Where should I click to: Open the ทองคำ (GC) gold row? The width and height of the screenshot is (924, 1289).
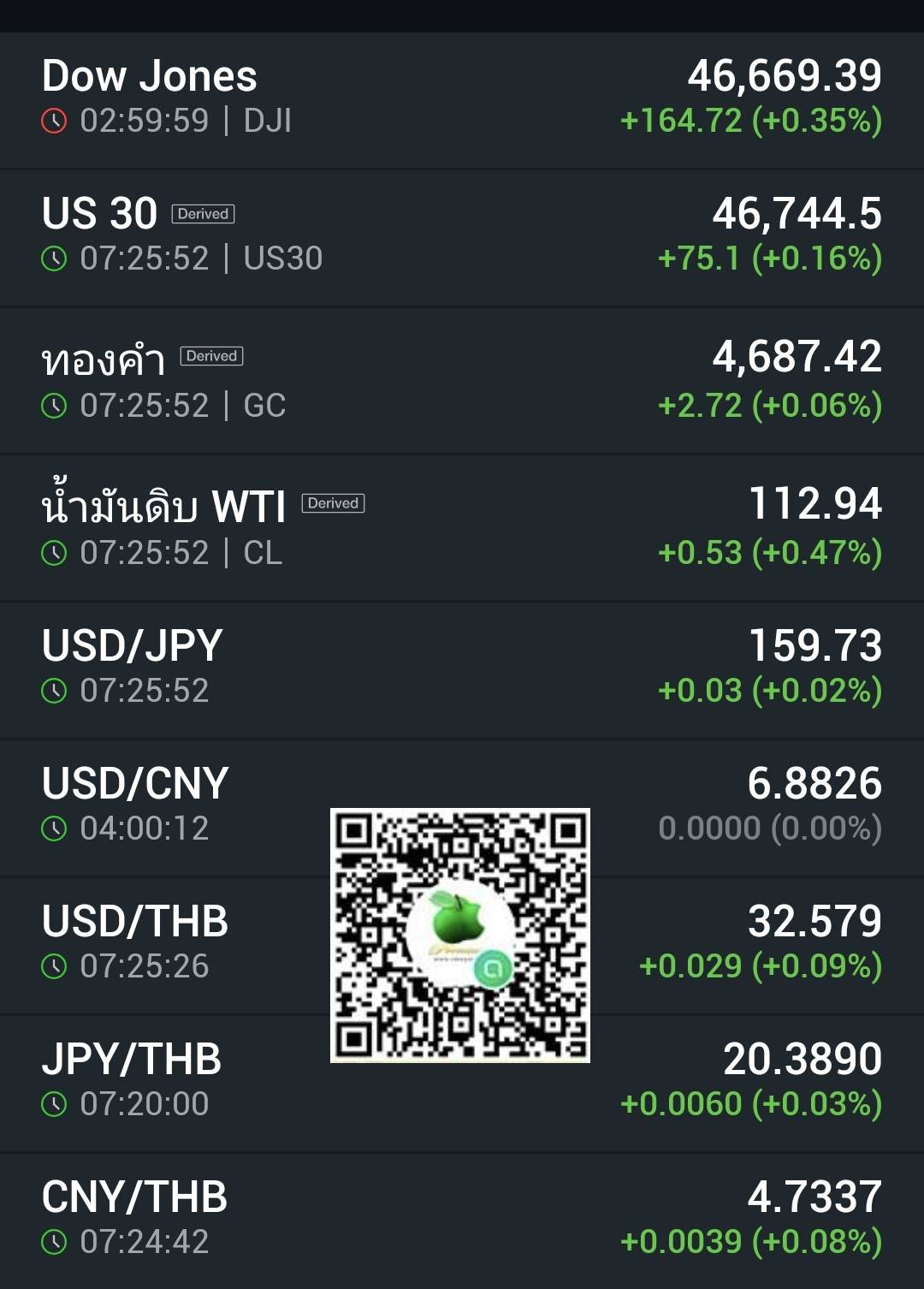click(x=104, y=359)
